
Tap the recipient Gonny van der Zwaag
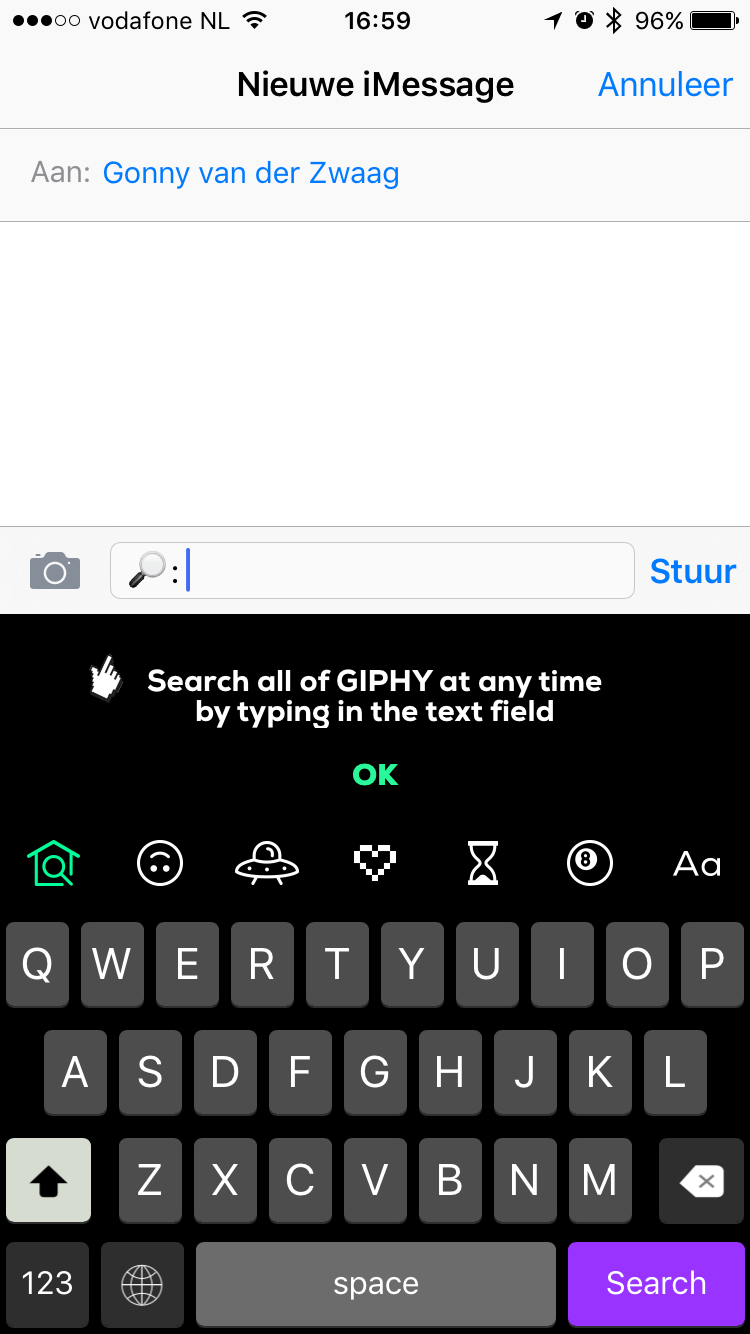251,173
